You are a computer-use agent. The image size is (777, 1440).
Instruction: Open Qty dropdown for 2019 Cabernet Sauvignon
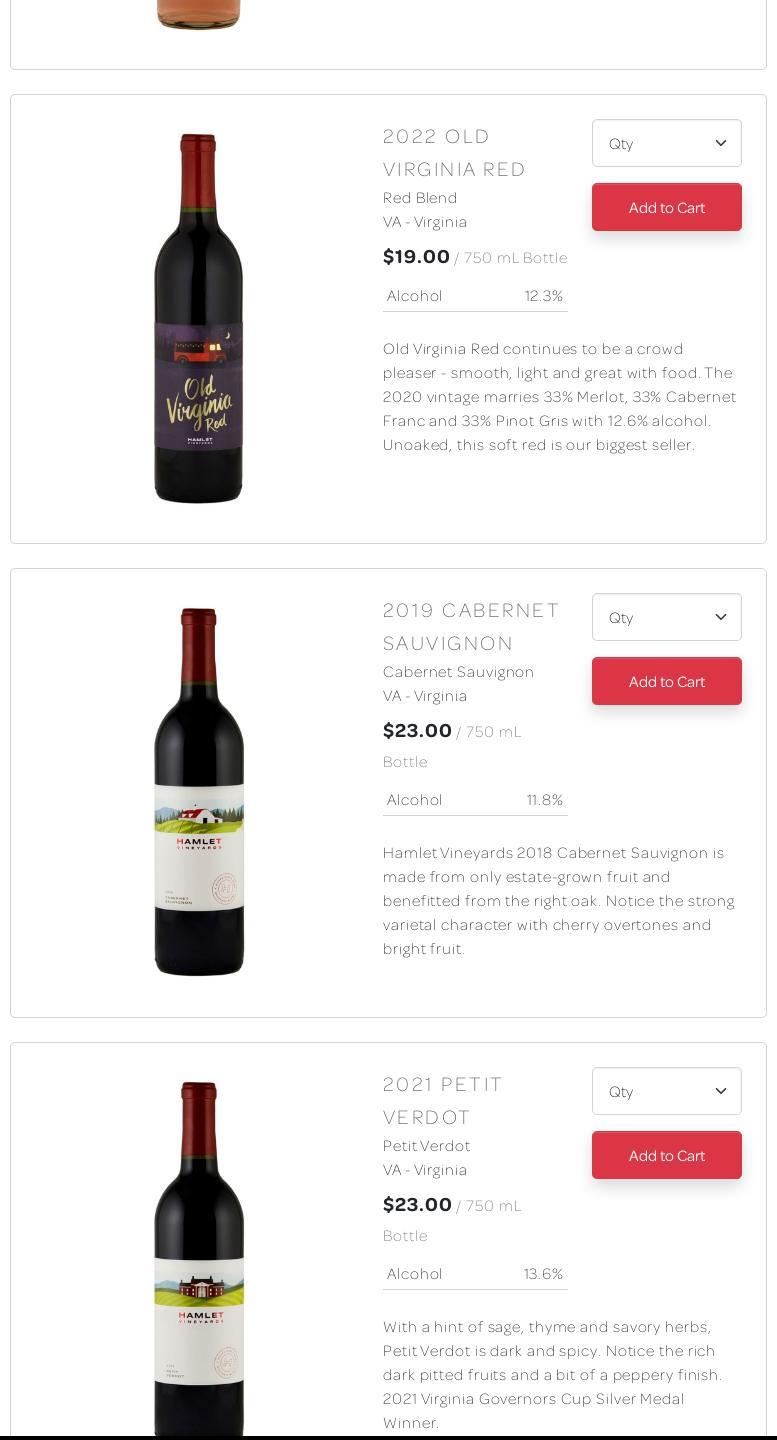667,617
